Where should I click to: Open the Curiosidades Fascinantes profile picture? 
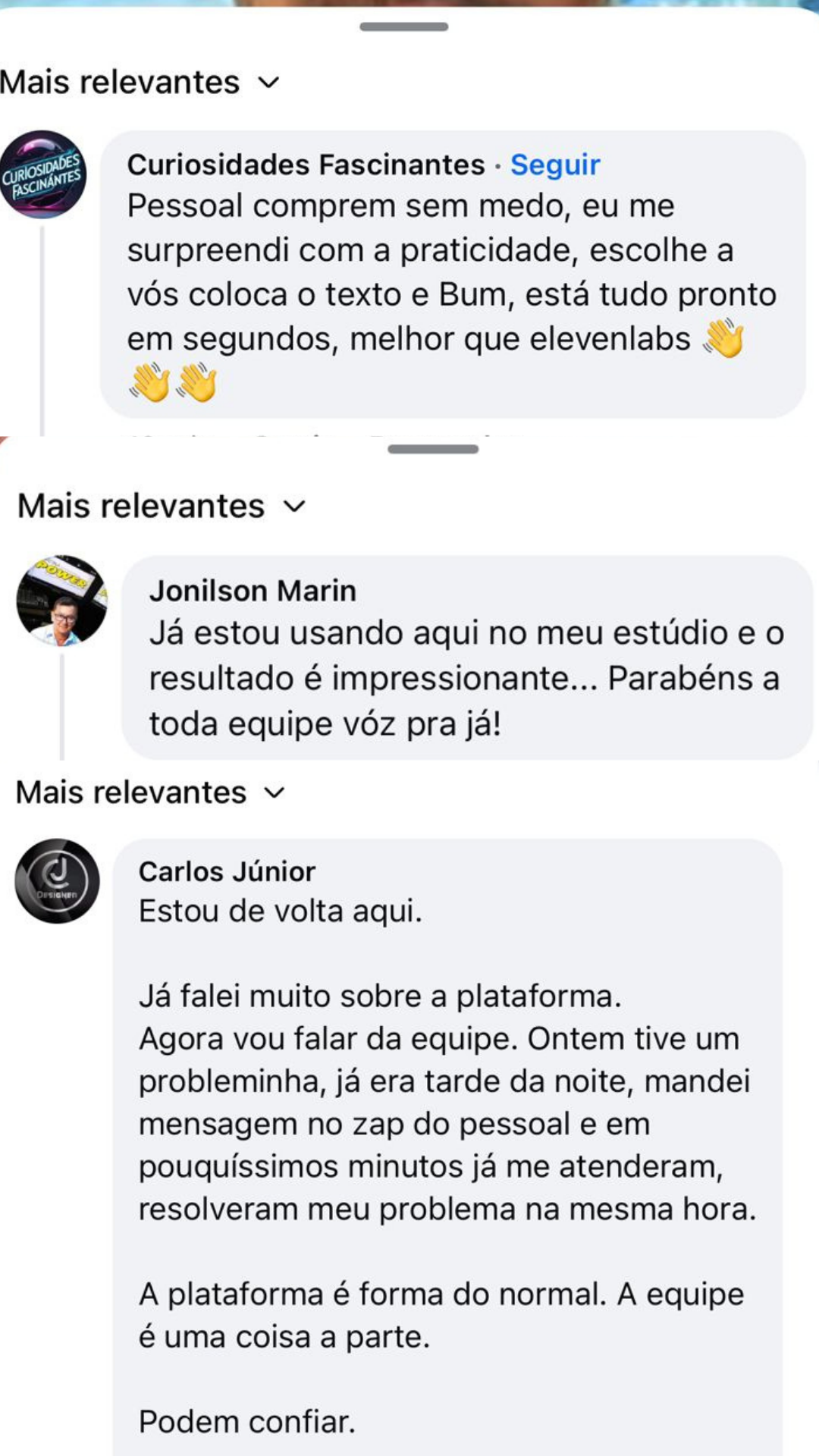click(x=43, y=173)
